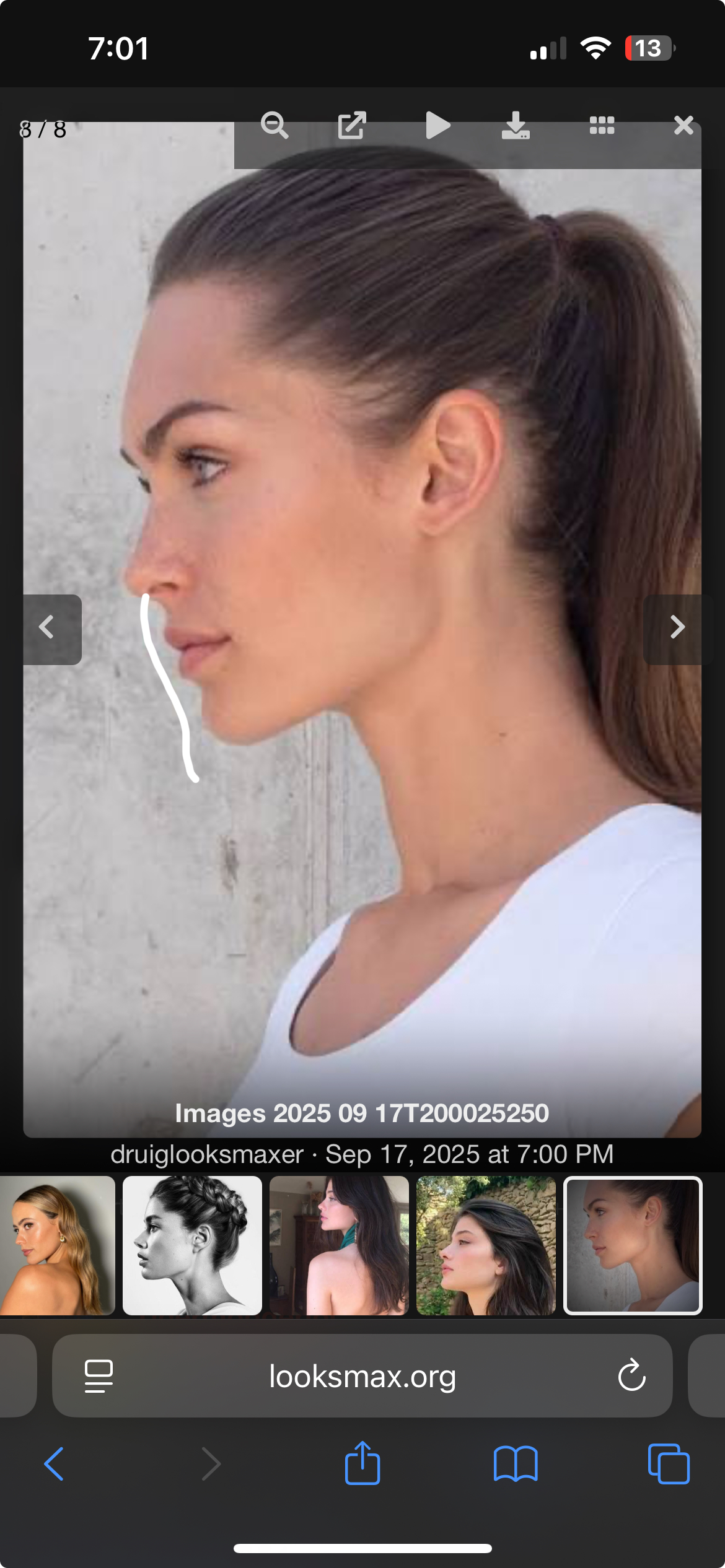The width and height of the screenshot is (725, 1568).
Task: Select the blonde wavy hair thumbnail
Action: click(57, 1245)
